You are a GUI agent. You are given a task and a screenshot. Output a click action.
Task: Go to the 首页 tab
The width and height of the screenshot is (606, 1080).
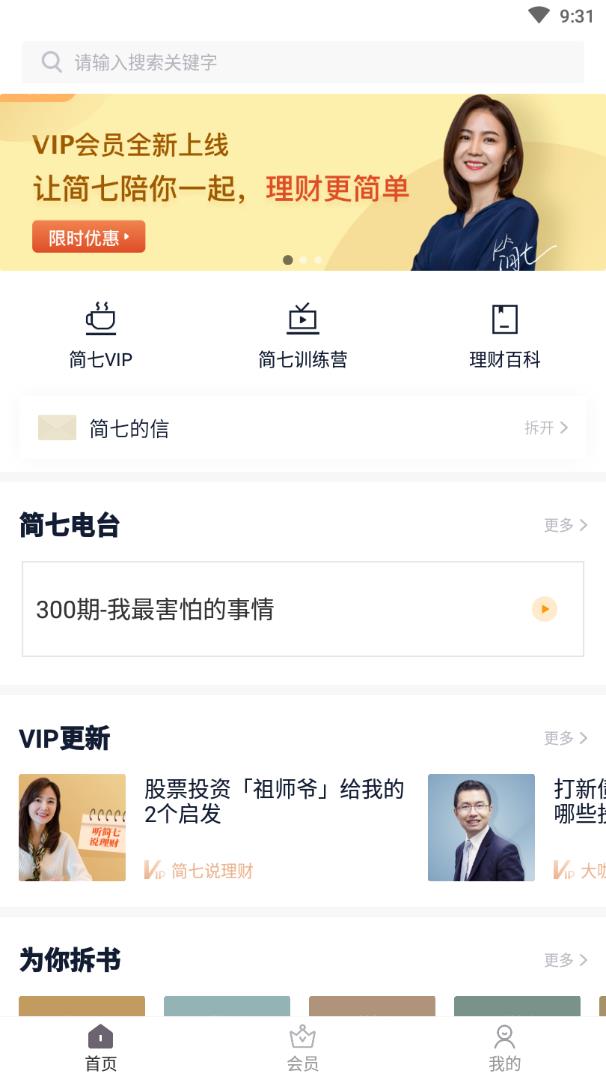100,1048
